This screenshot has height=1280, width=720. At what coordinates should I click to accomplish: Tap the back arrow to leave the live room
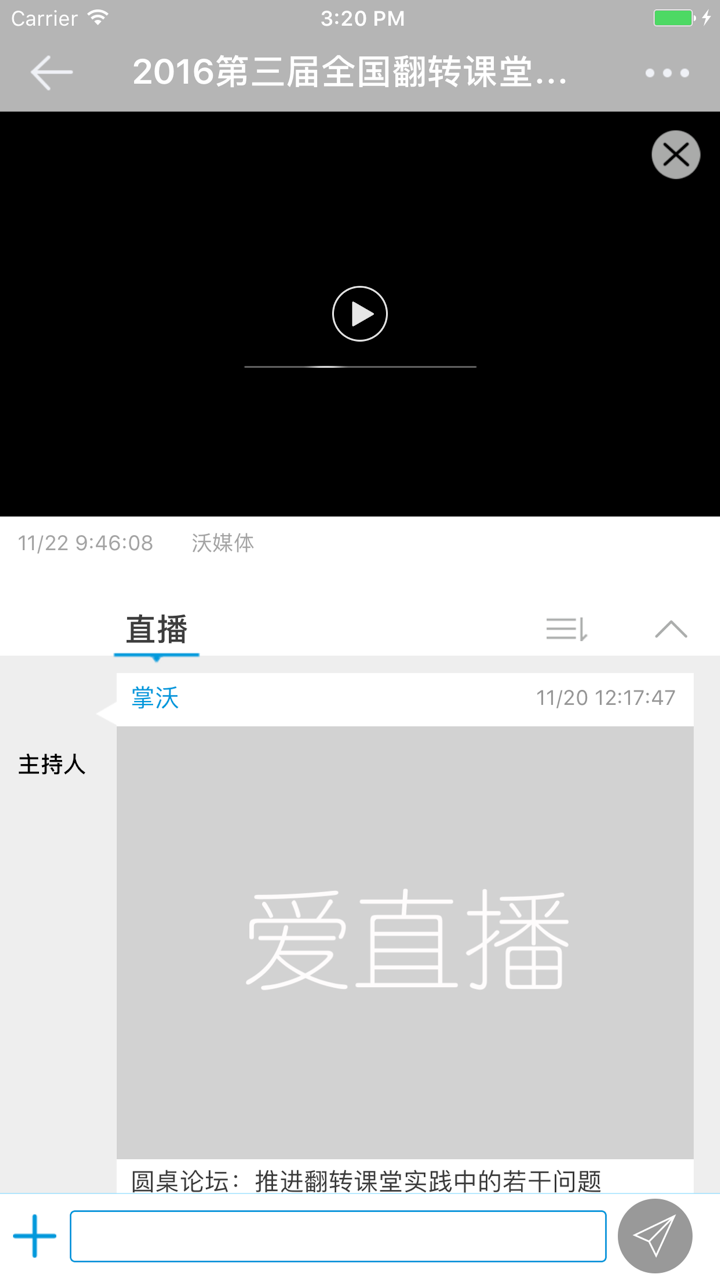tap(51, 72)
